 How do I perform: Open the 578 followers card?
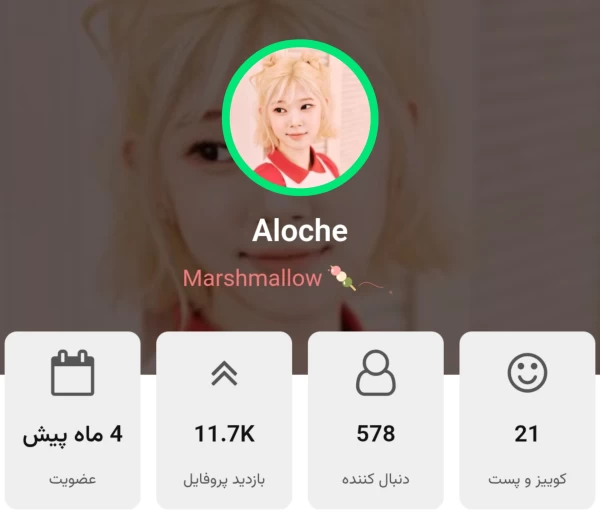coord(375,420)
